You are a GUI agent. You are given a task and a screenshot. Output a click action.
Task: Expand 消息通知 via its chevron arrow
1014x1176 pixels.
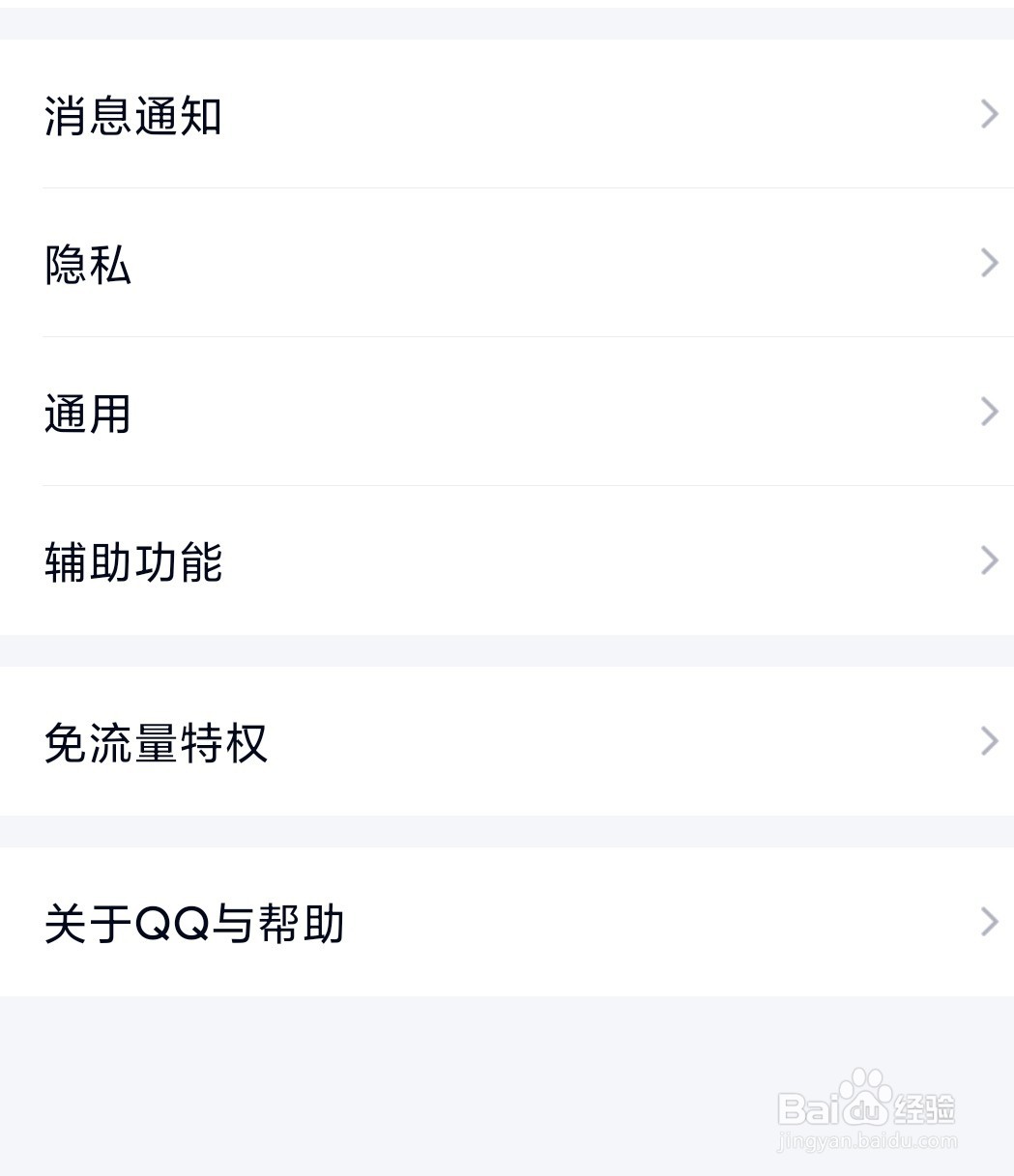click(989, 115)
